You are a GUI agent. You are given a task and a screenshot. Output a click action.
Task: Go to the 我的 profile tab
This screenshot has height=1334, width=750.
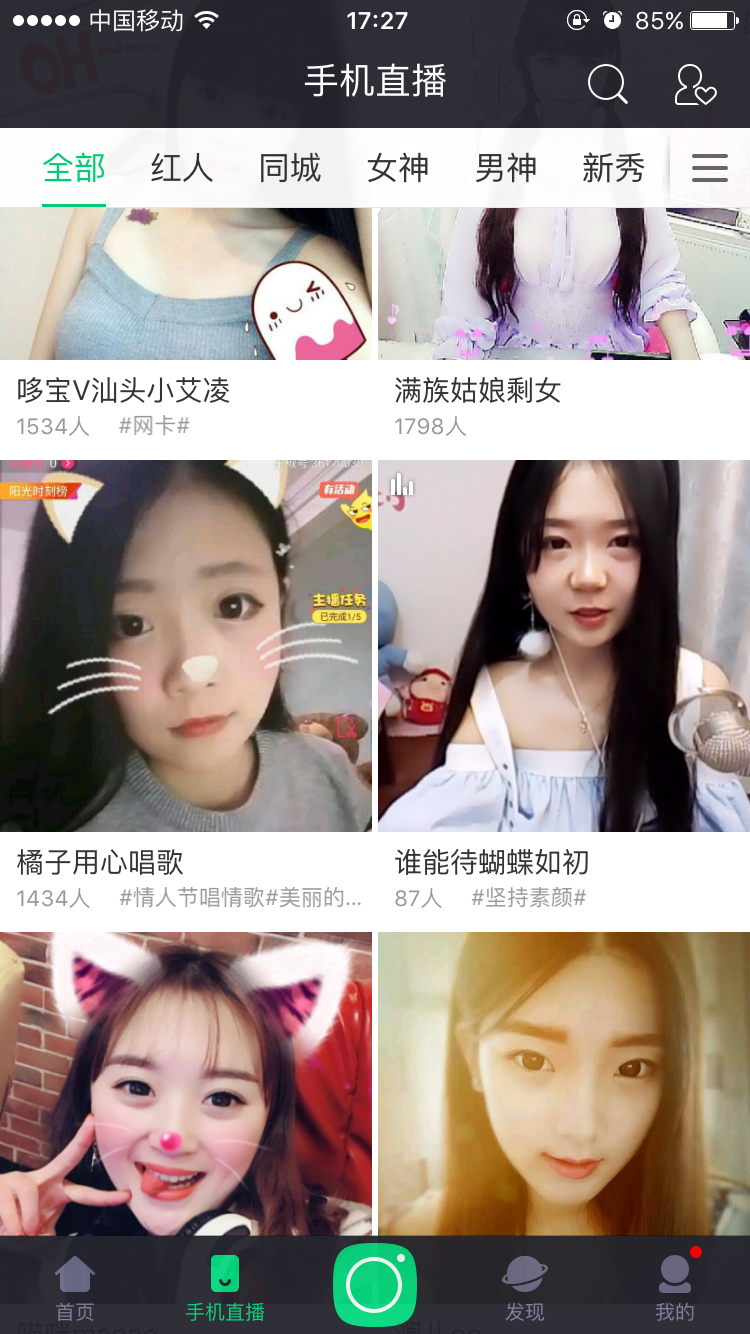tap(675, 1288)
